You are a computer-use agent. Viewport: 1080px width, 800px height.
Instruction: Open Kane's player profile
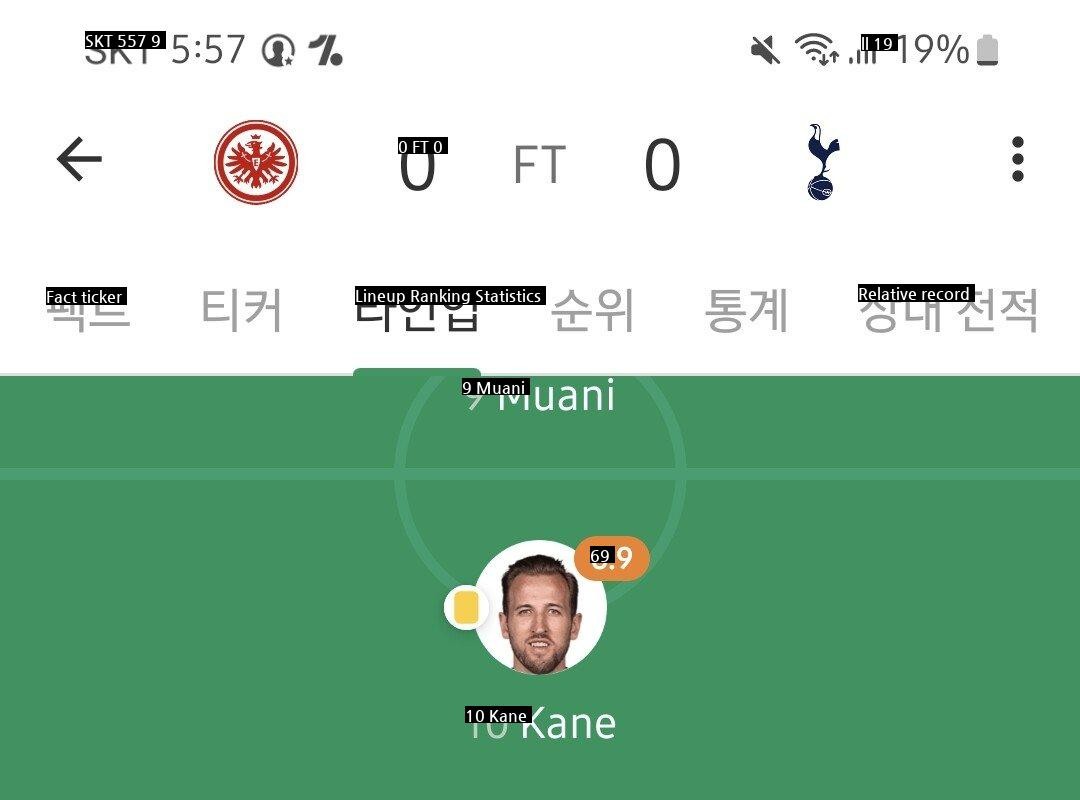(540, 608)
